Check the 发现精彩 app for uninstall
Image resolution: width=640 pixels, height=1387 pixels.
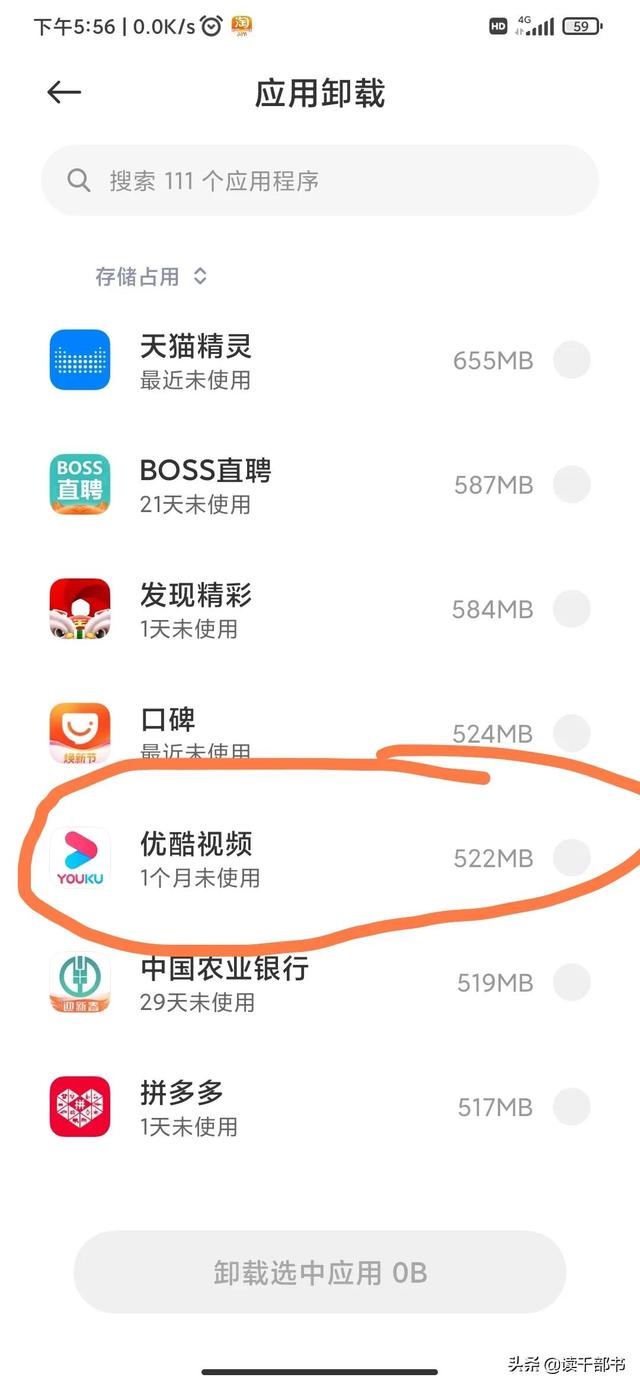pyautogui.click(x=572, y=609)
